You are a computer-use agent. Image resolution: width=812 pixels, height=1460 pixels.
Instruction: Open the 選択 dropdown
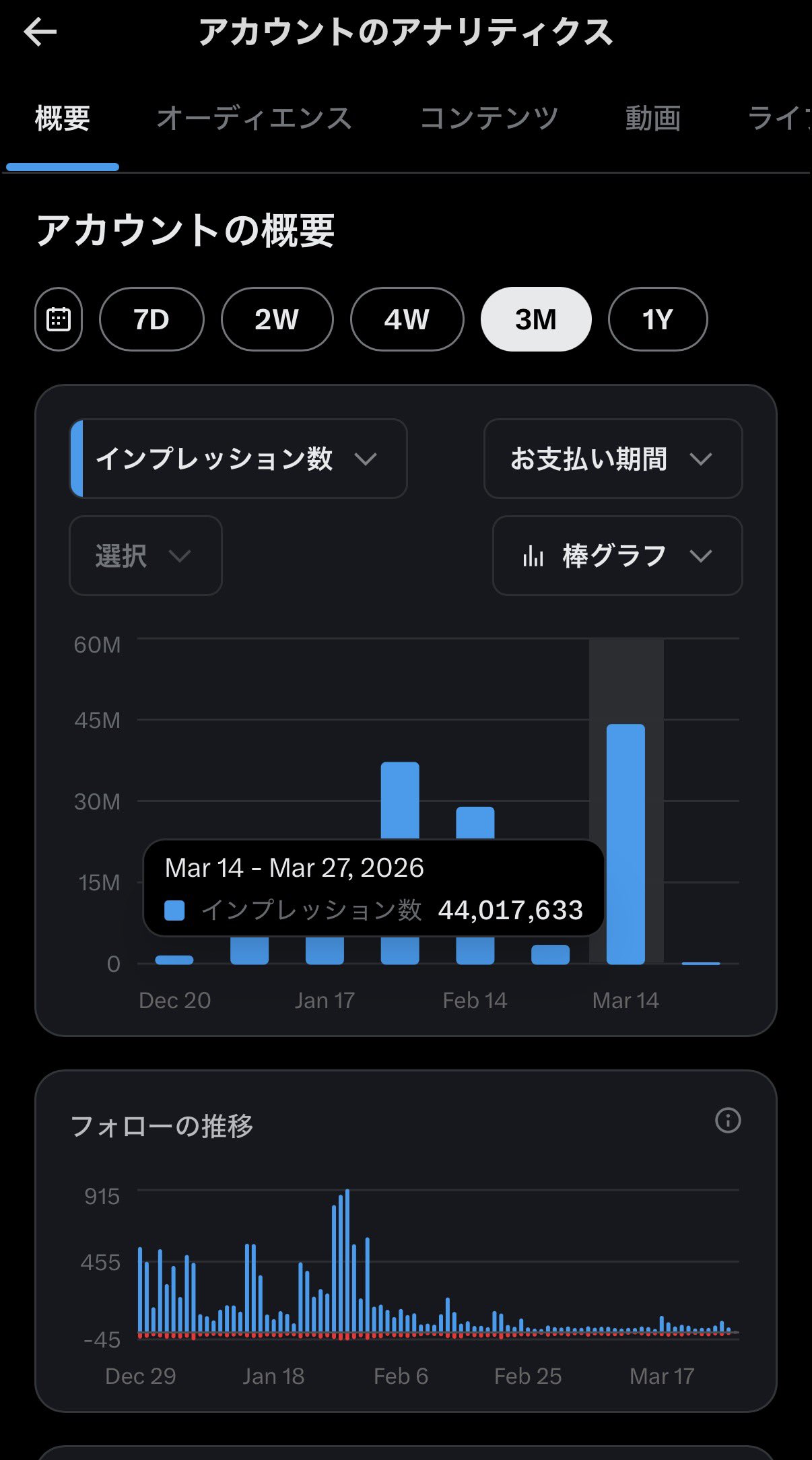pos(145,556)
